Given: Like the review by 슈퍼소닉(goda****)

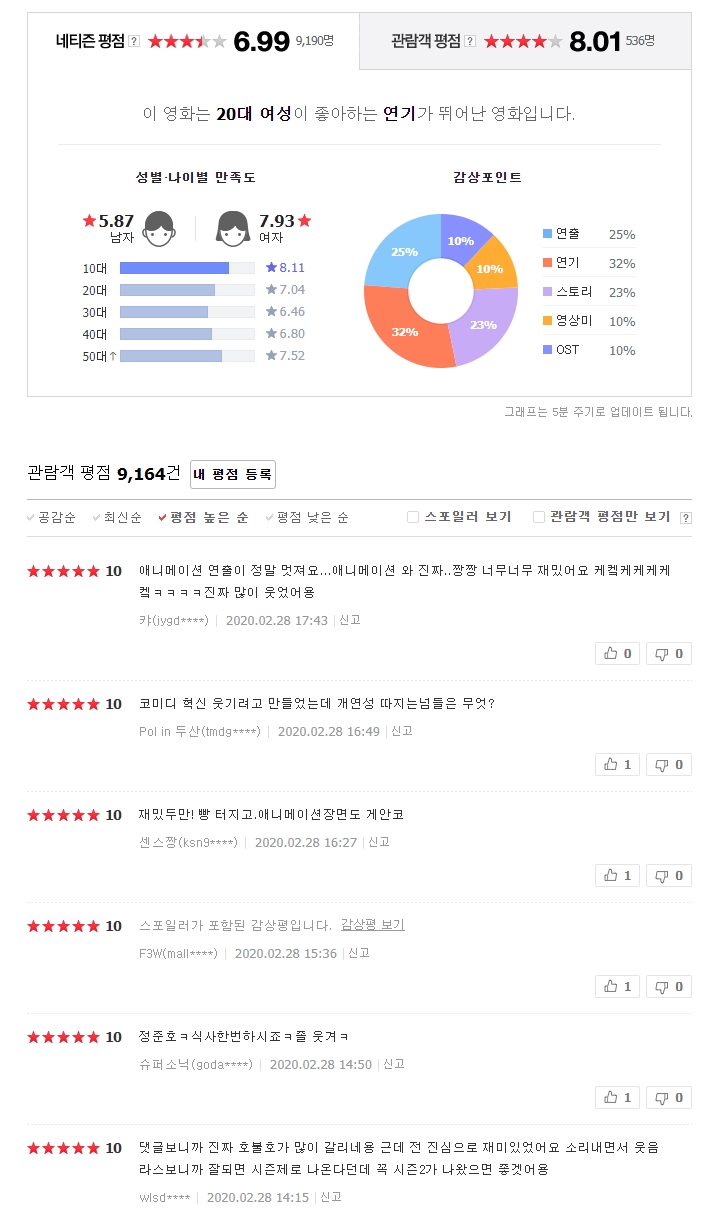Looking at the screenshot, I should (618, 1098).
